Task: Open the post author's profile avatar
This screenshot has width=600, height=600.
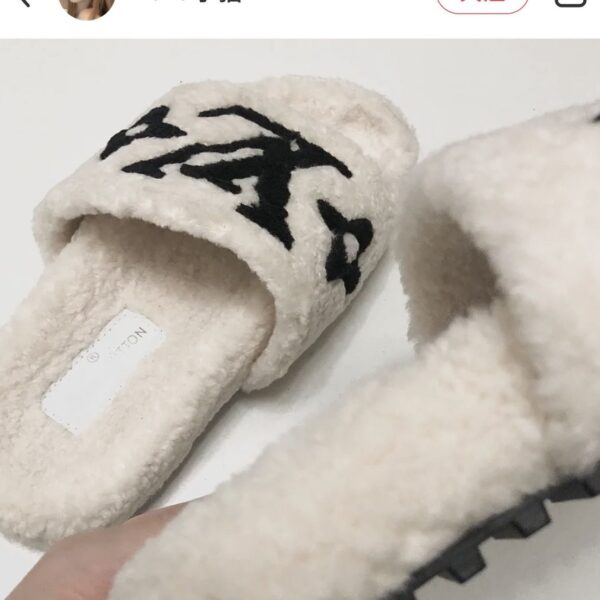Action: pyautogui.click(x=88, y=5)
